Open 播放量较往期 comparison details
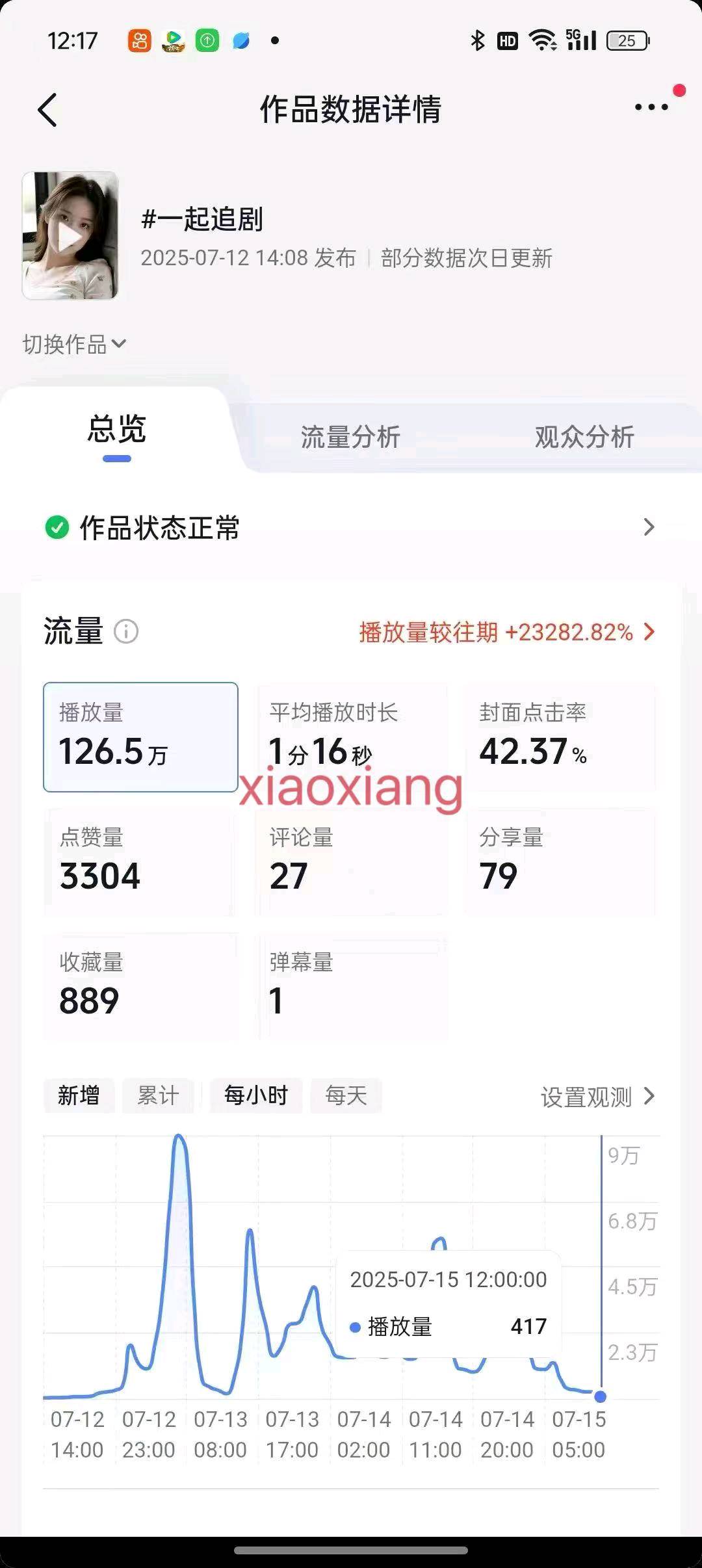The height and width of the screenshot is (1568, 702). click(x=507, y=632)
